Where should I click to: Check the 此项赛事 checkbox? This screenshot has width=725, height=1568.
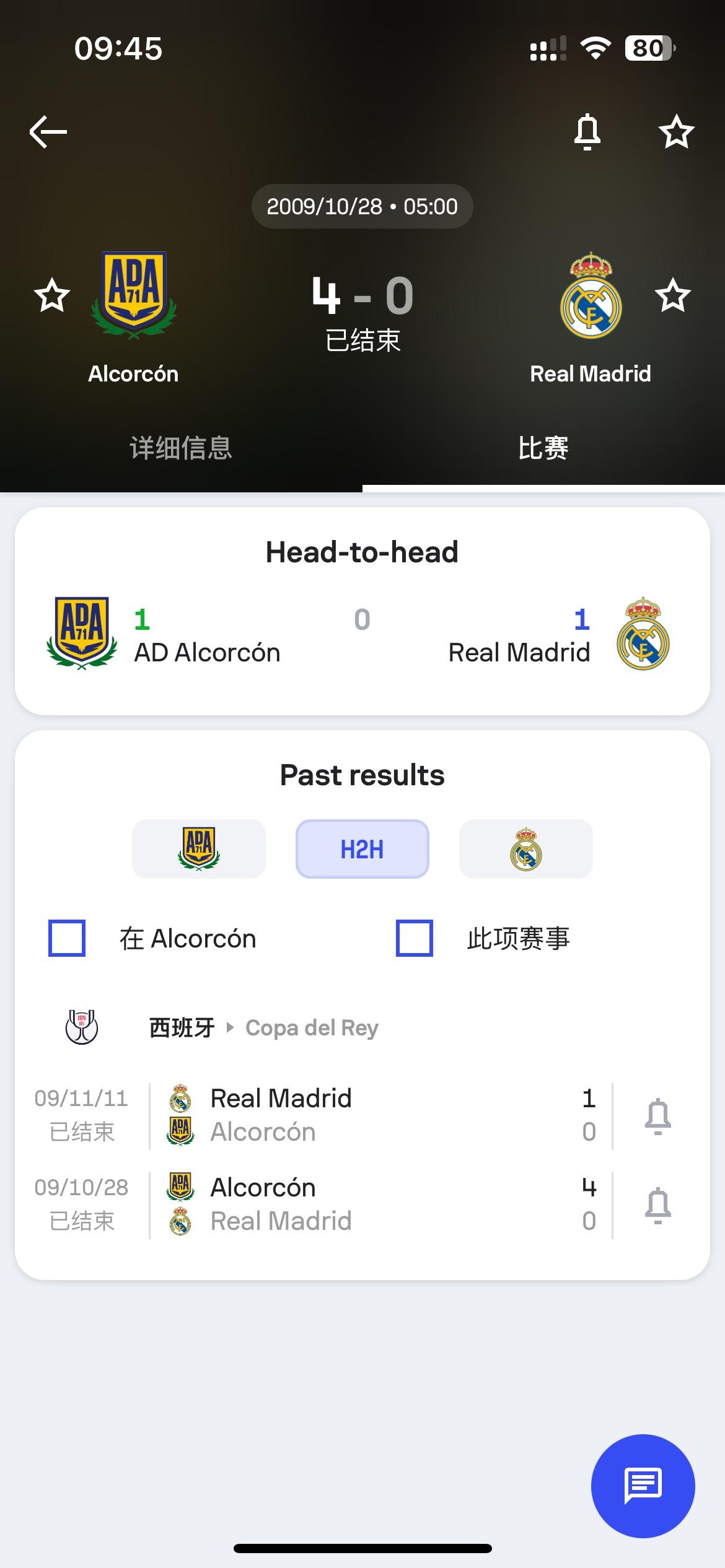(415, 938)
